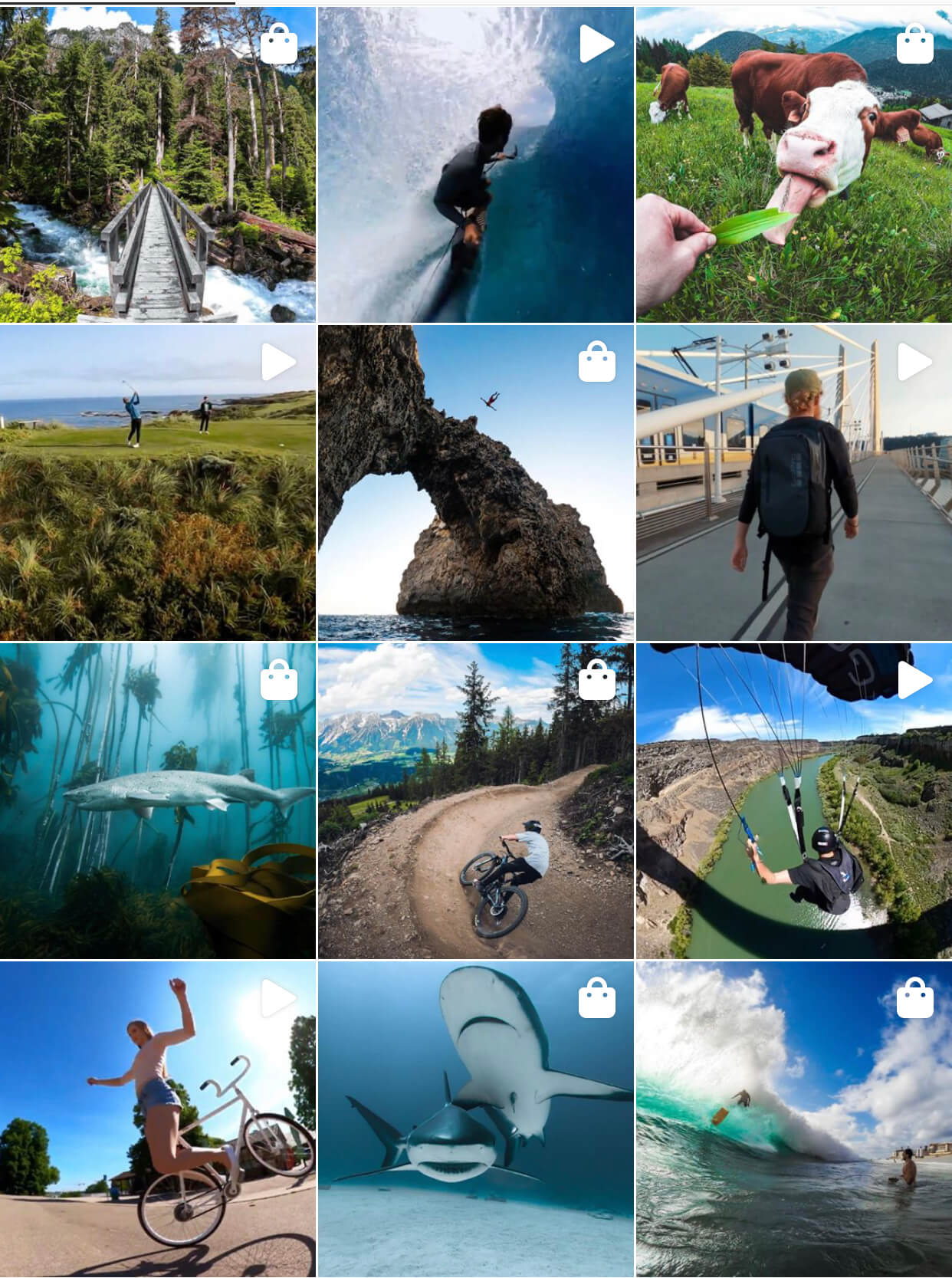The image size is (952, 1278).
Task: Open the two sharks underwater post
Action: [475, 1119]
